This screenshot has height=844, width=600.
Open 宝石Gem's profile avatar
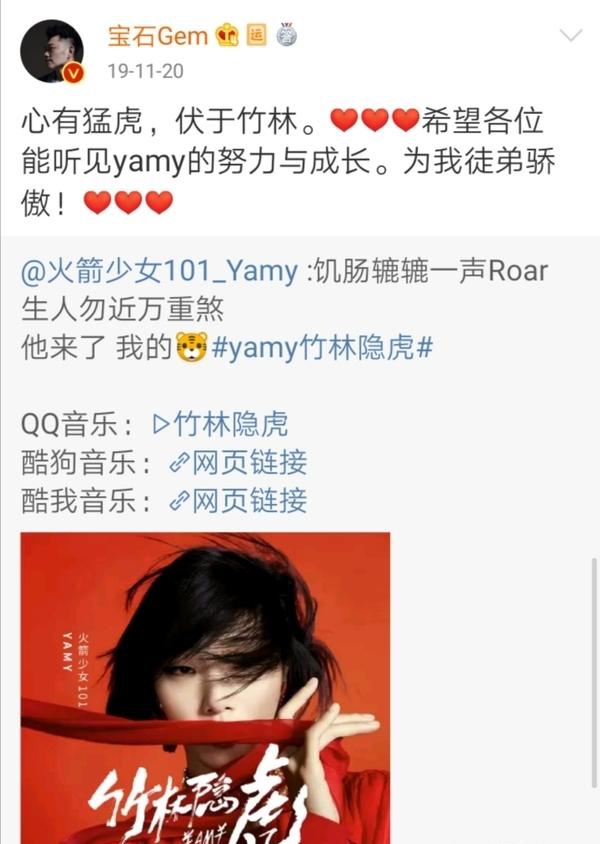click(x=52, y=50)
